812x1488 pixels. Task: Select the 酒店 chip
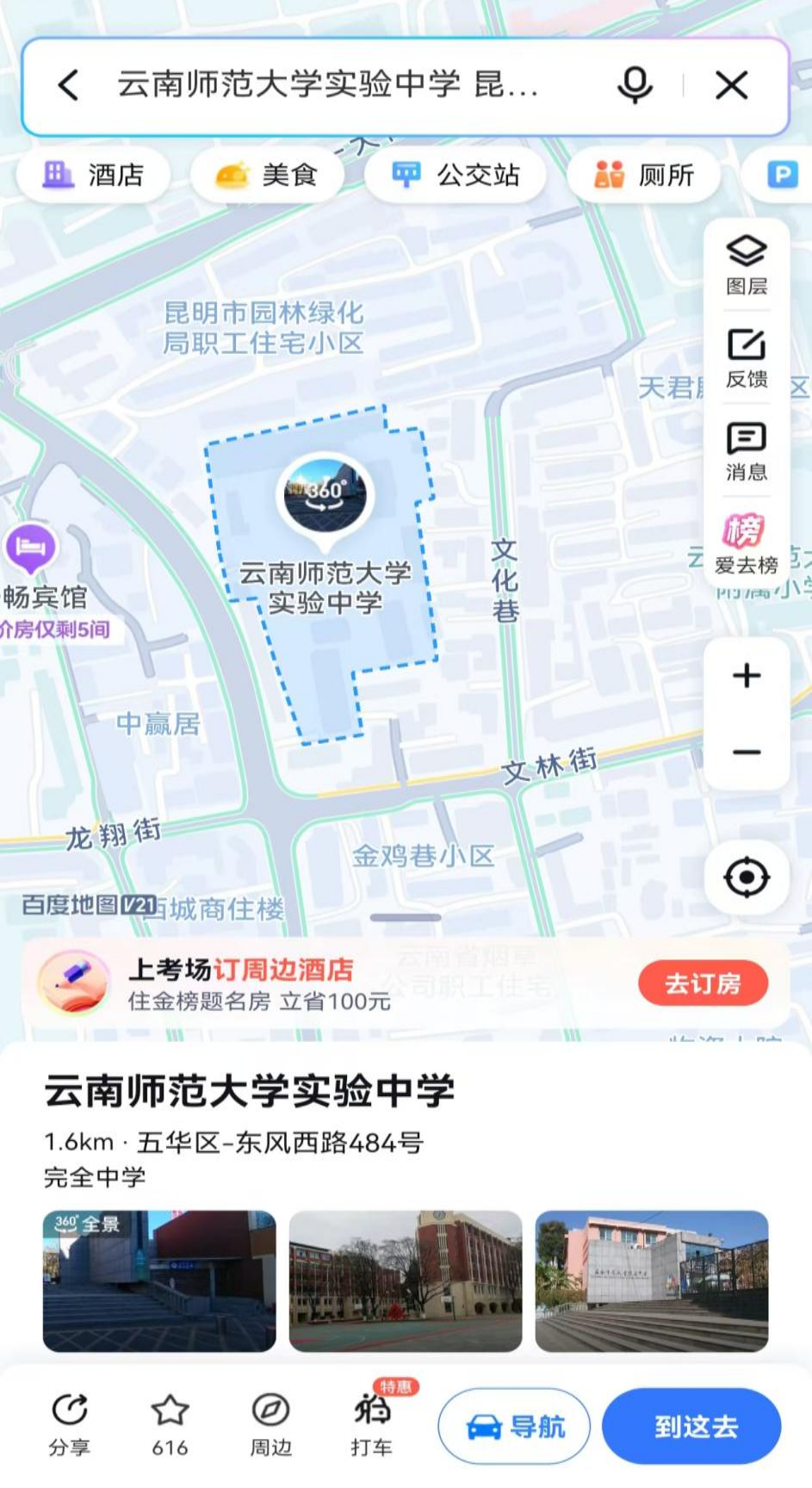coord(93,176)
